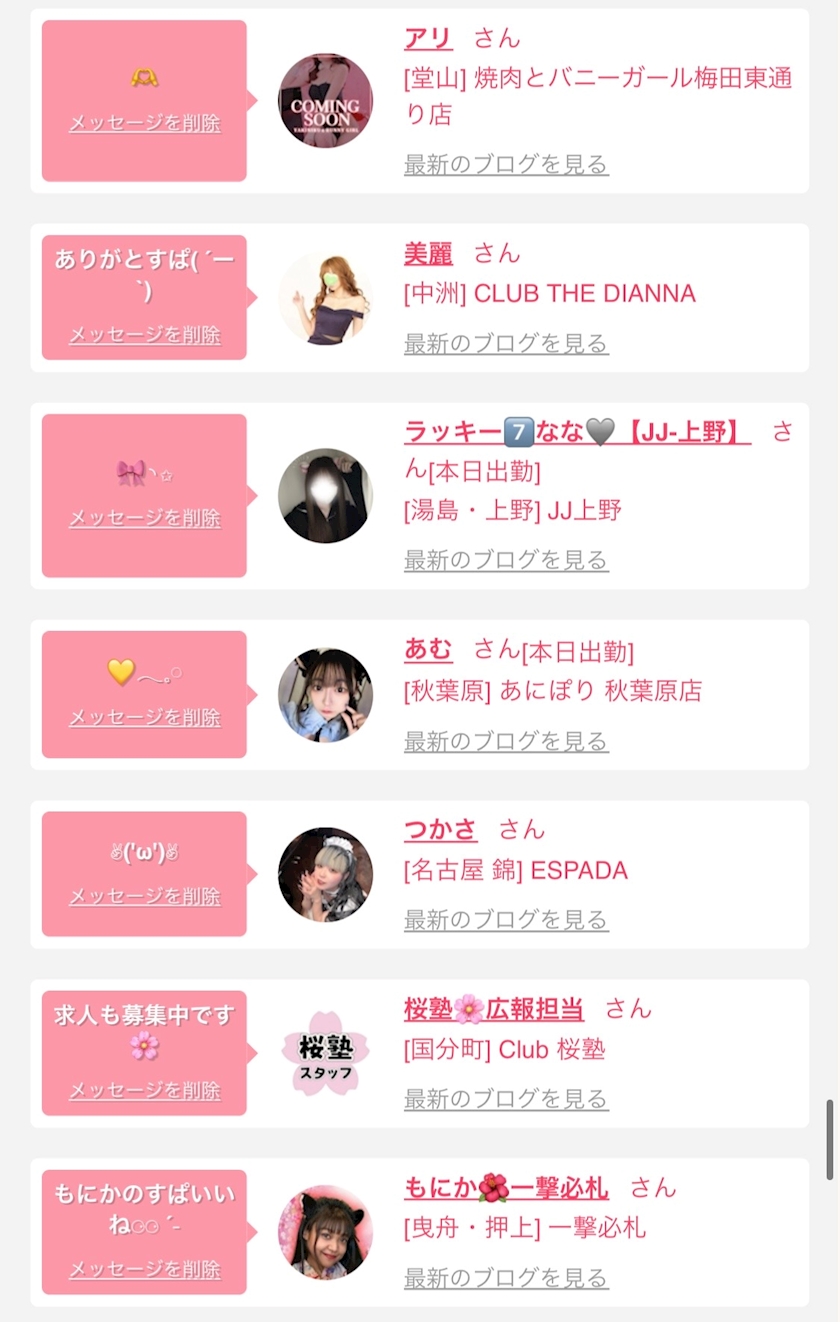Image resolution: width=840 pixels, height=1322 pixels.
Task: Open the ラッキー7なな JJ-上野 profile link
Action: point(577,432)
